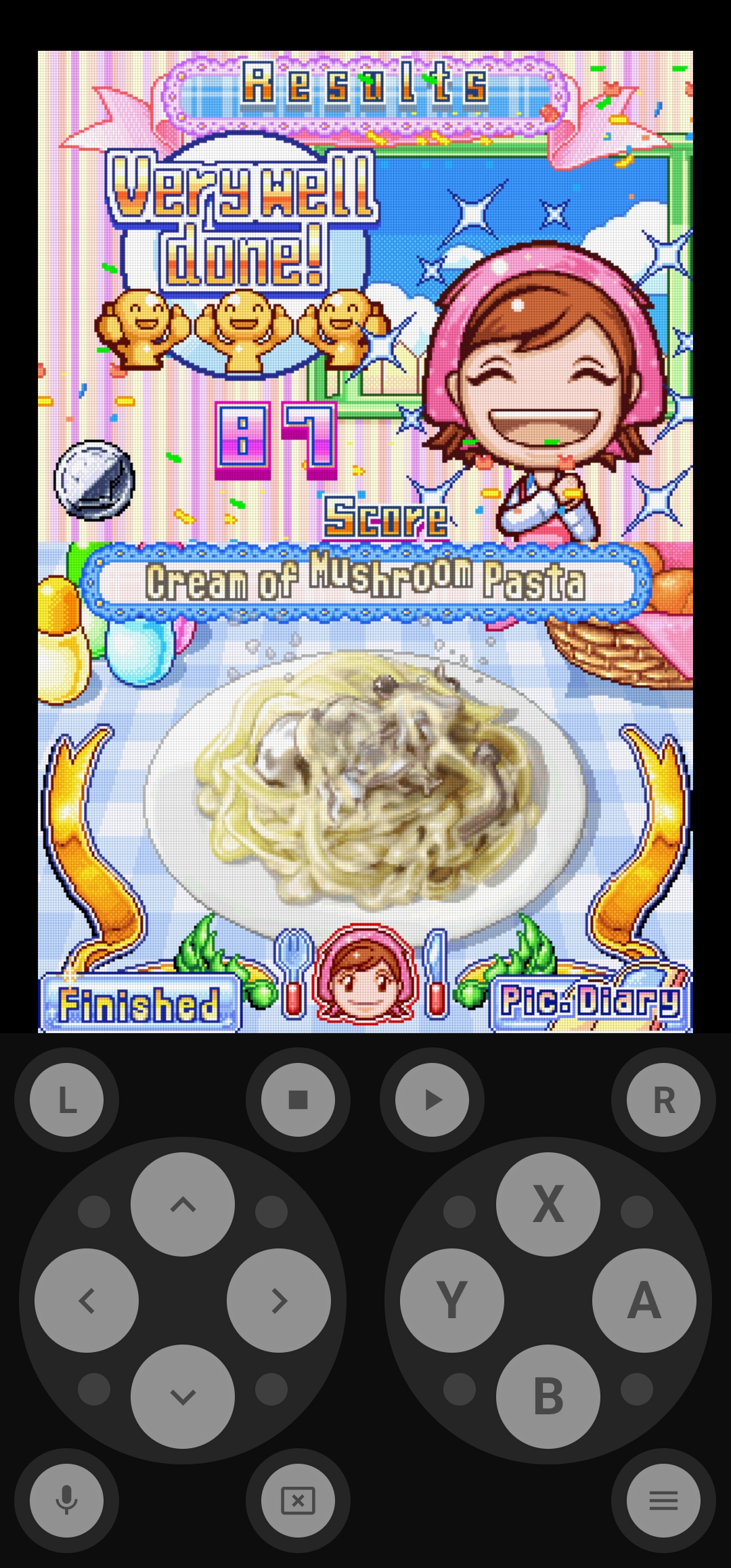Viewport: 731px width, 1568px height.
Task: Hit the play button on the controller
Action: tap(432, 1100)
